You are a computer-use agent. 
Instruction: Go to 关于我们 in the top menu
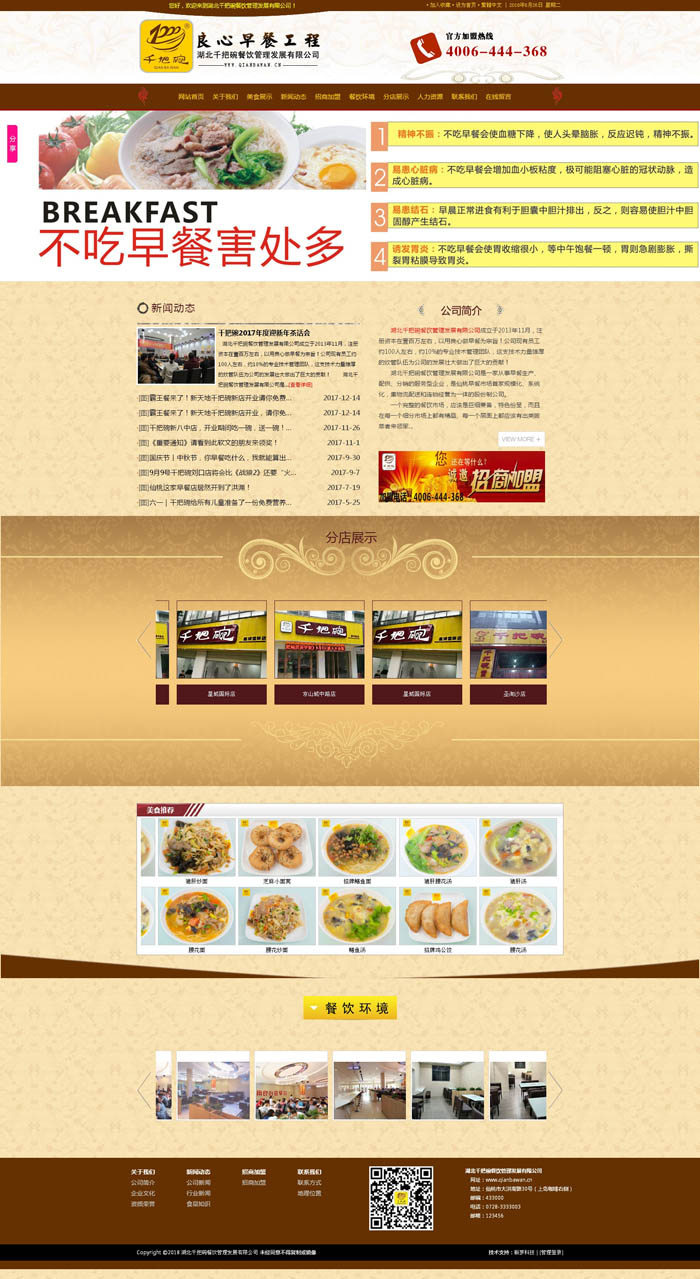pos(225,97)
